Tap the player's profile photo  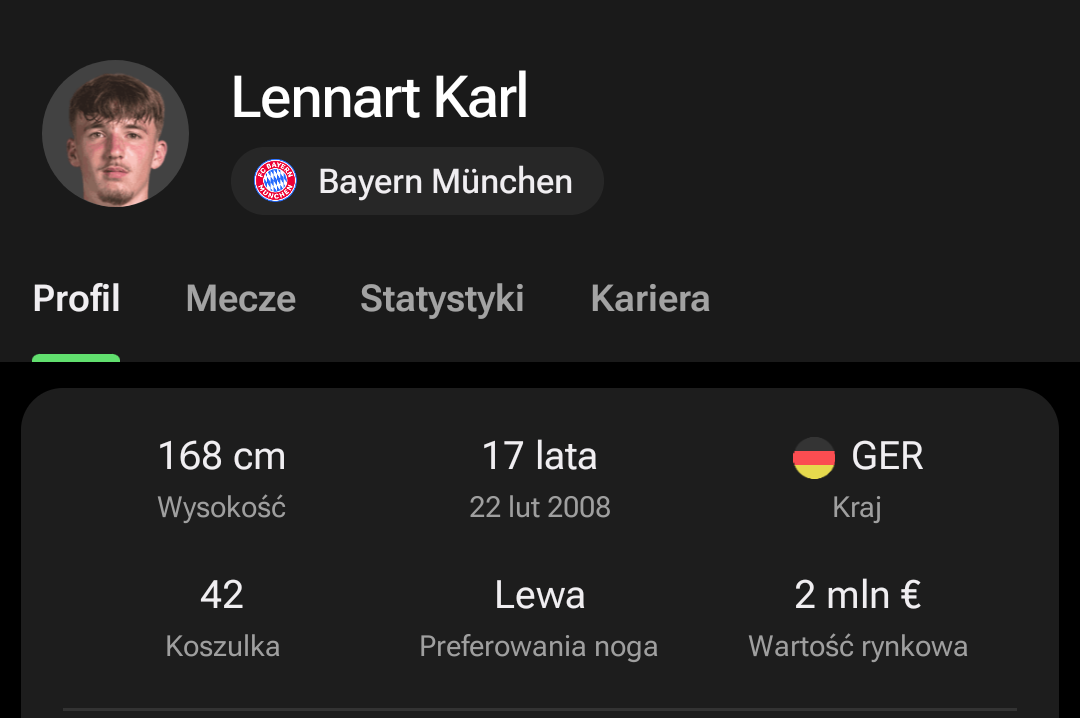pos(115,134)
